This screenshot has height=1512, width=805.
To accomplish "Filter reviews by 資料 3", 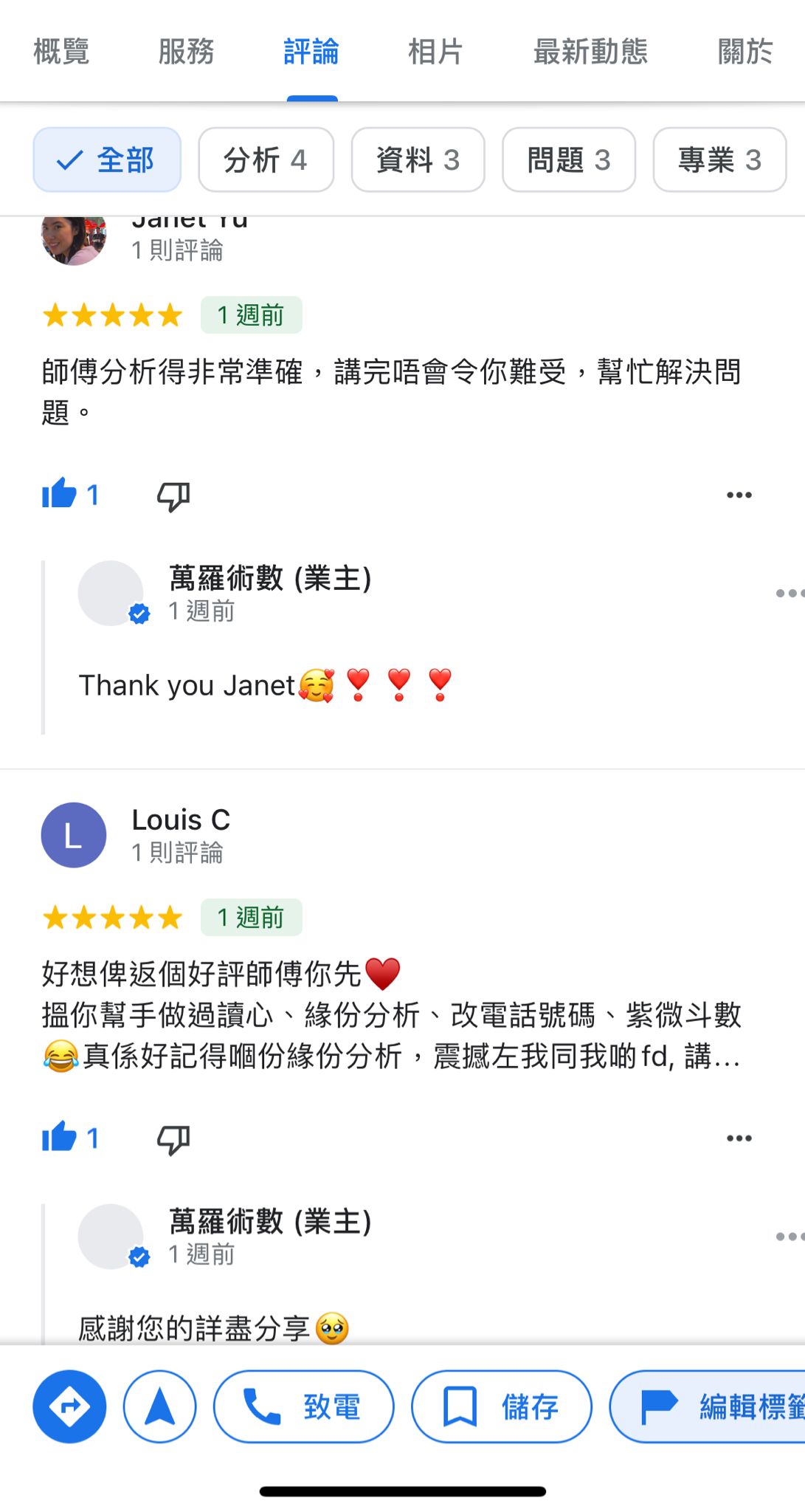I will coord(418,159).
